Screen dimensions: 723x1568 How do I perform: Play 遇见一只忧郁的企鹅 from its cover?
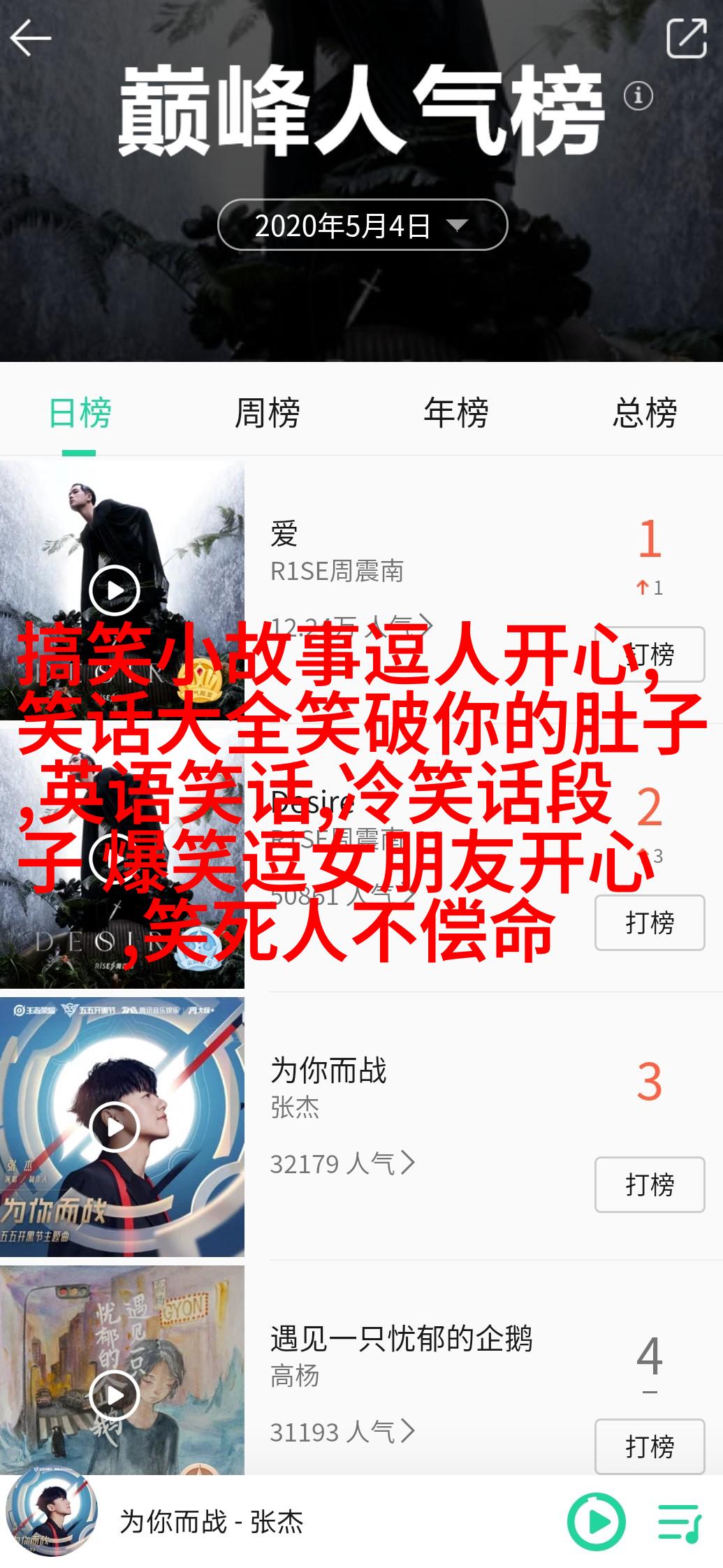point(115,1395)
